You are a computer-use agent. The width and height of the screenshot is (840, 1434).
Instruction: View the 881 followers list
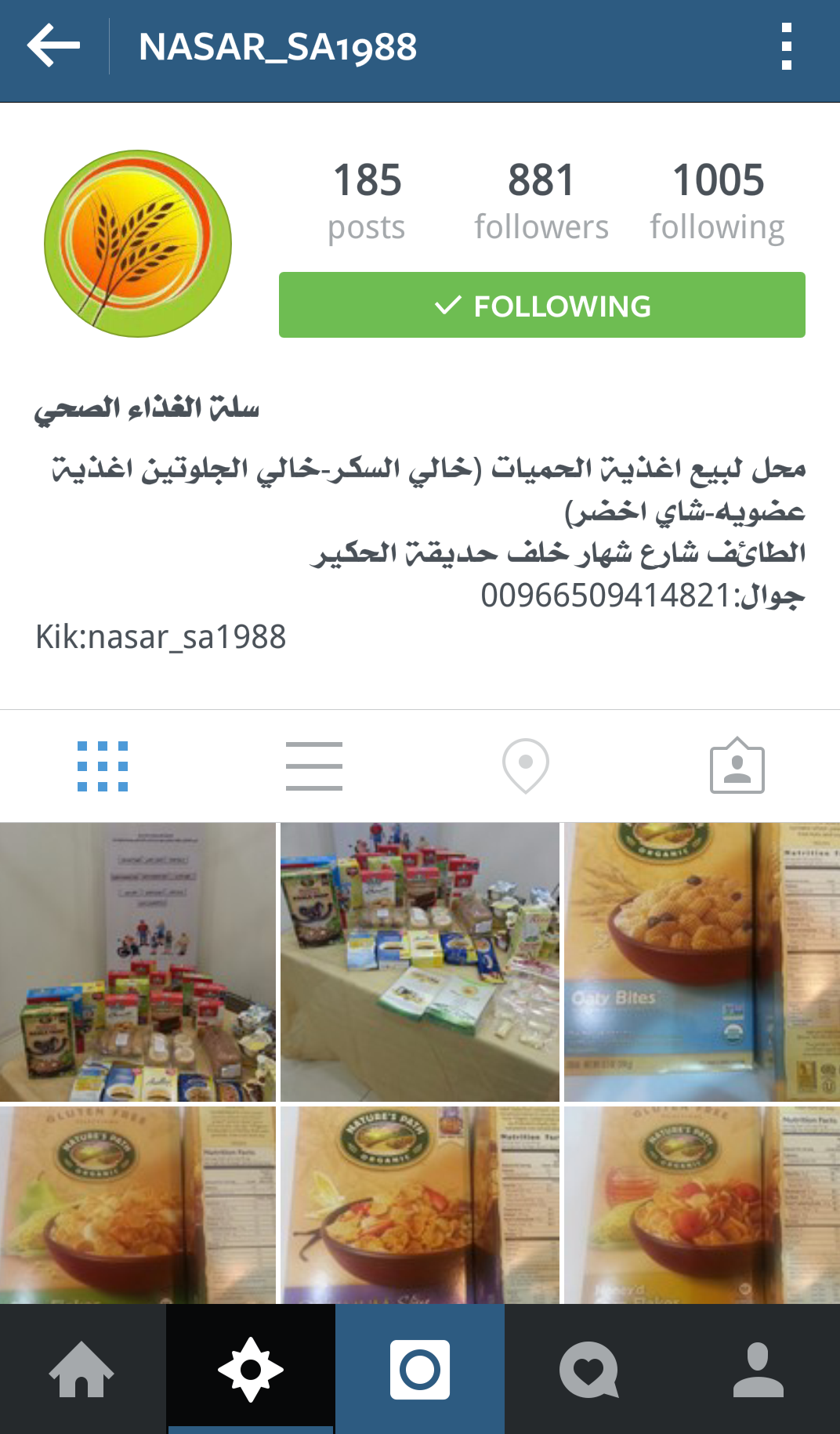(x=541, y=201)
